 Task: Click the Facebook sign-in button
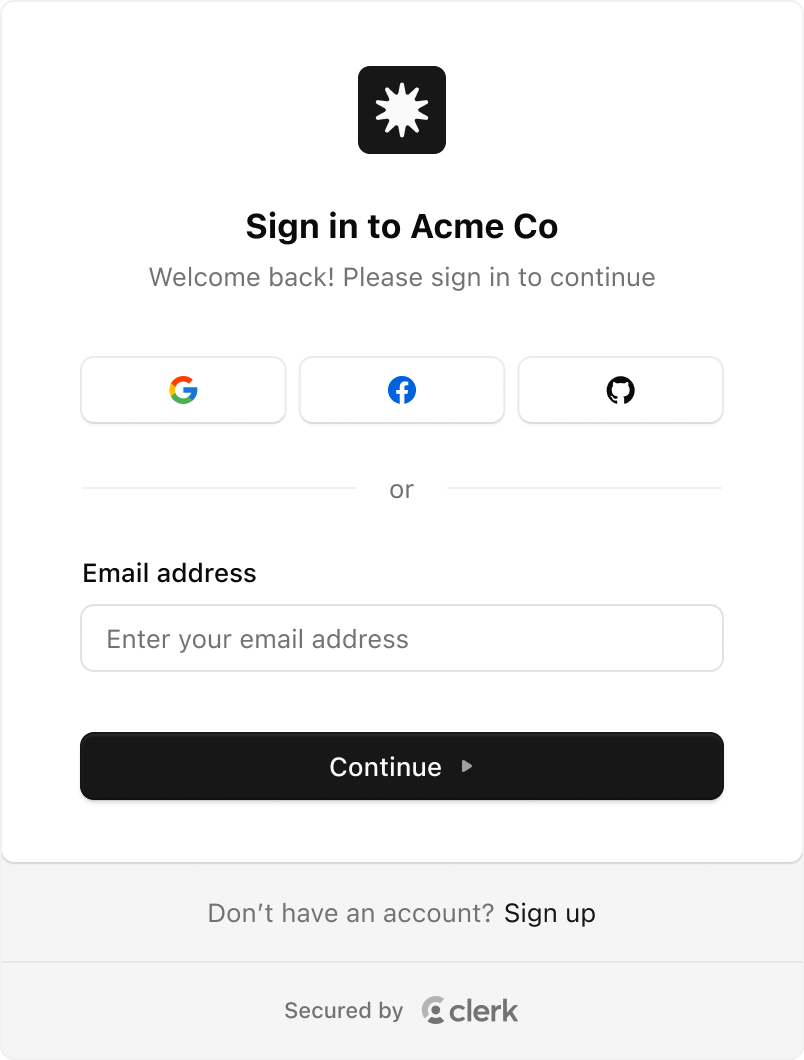point(402,390)
